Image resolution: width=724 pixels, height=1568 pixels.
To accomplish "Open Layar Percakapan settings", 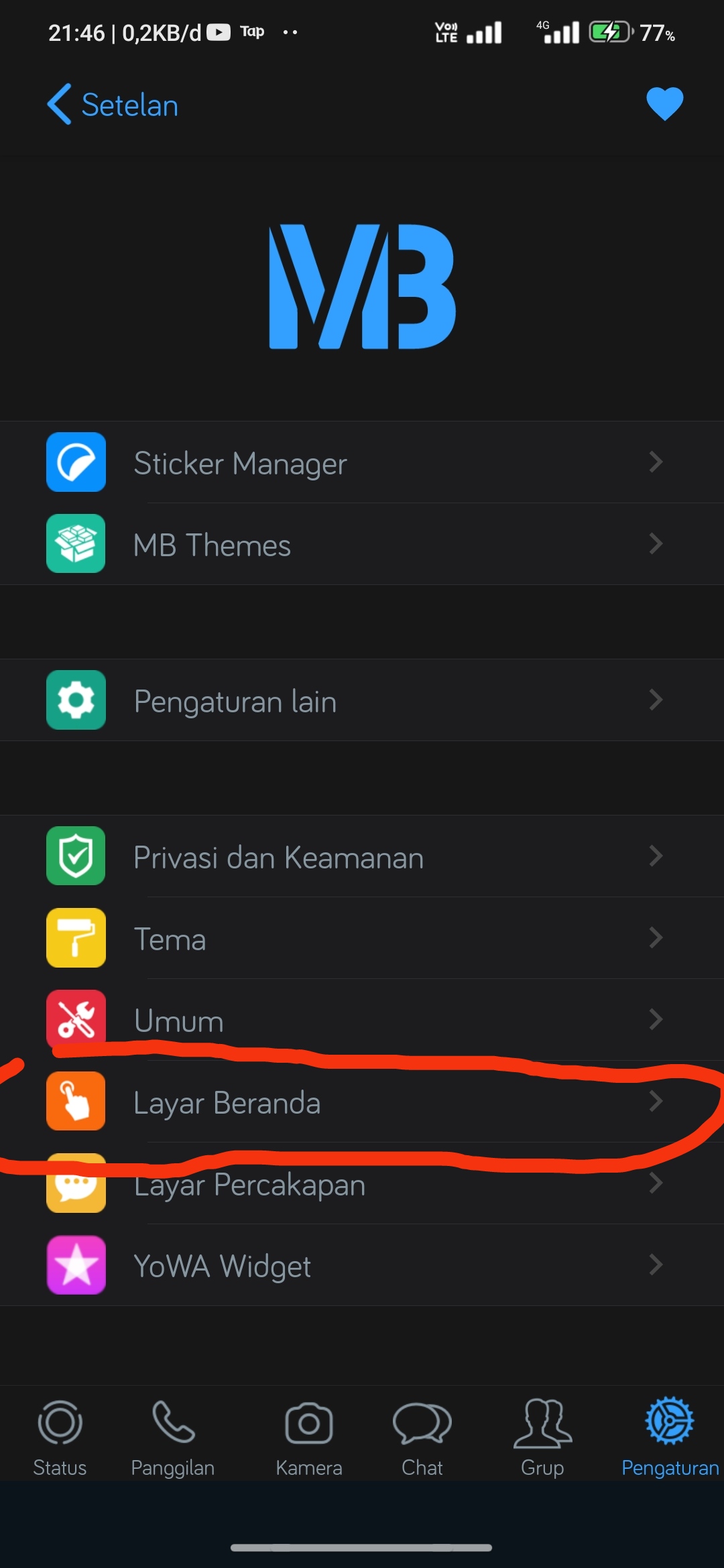I will point(362,1185).
